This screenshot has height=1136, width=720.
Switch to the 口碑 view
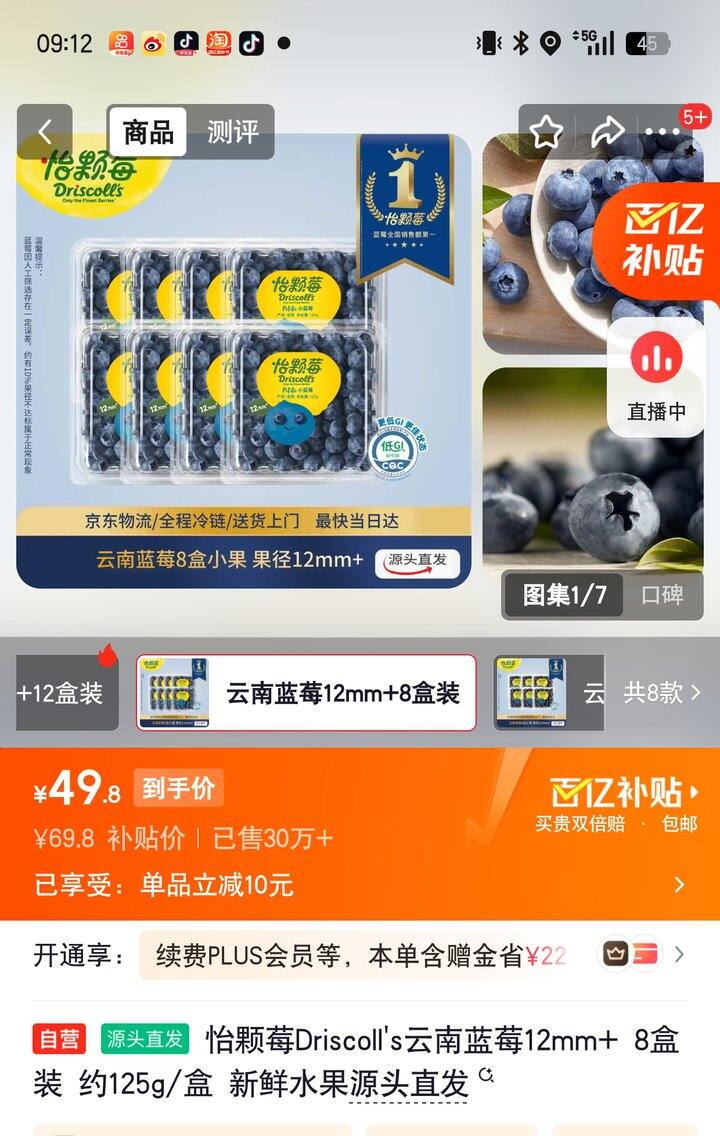coord(662,595)
